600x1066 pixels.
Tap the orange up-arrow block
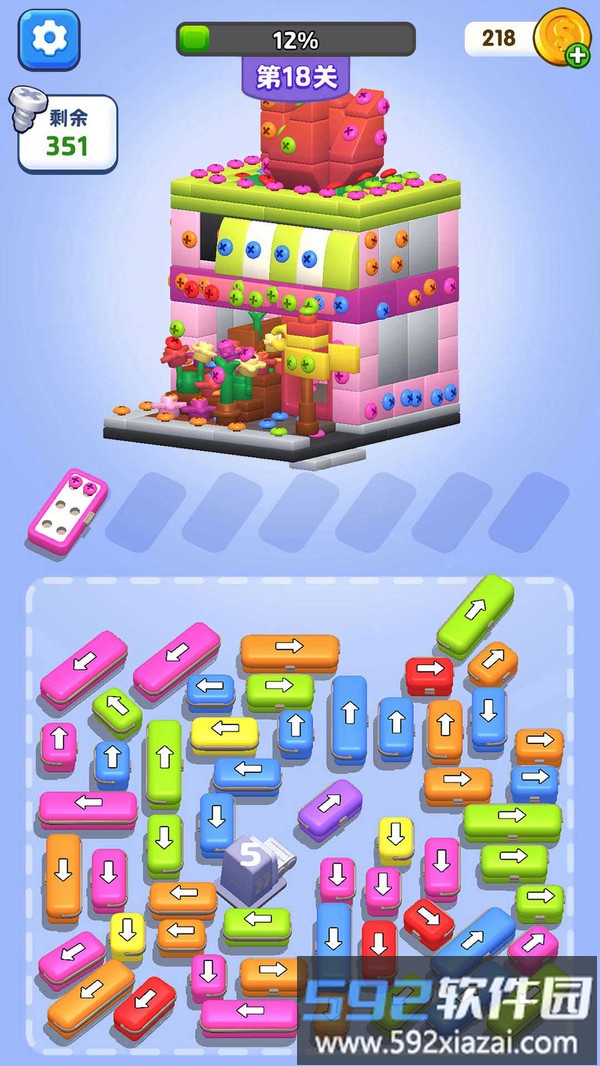pos(445,728)
